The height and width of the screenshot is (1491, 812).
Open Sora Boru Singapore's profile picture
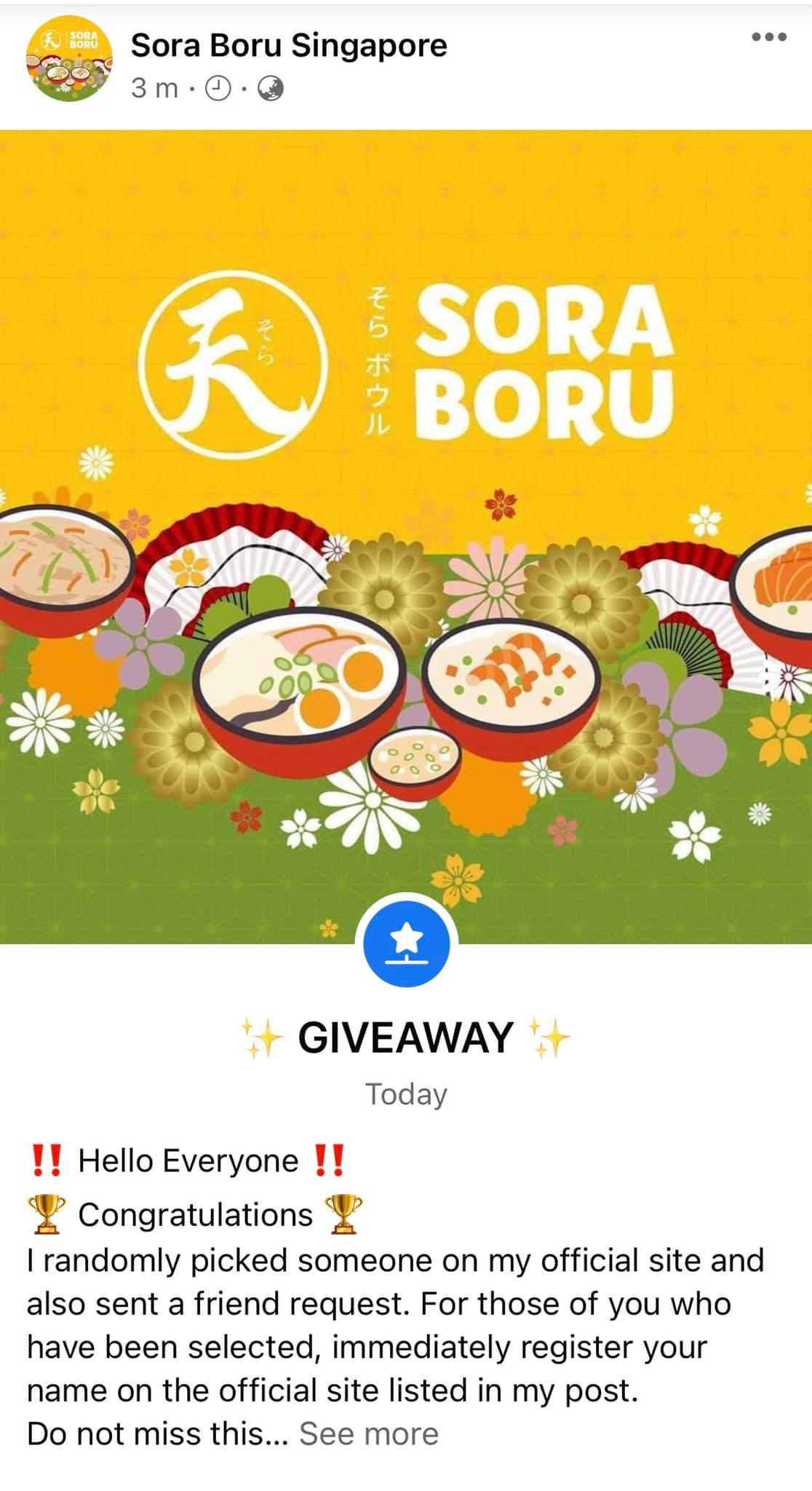click(x=69, y=59)
